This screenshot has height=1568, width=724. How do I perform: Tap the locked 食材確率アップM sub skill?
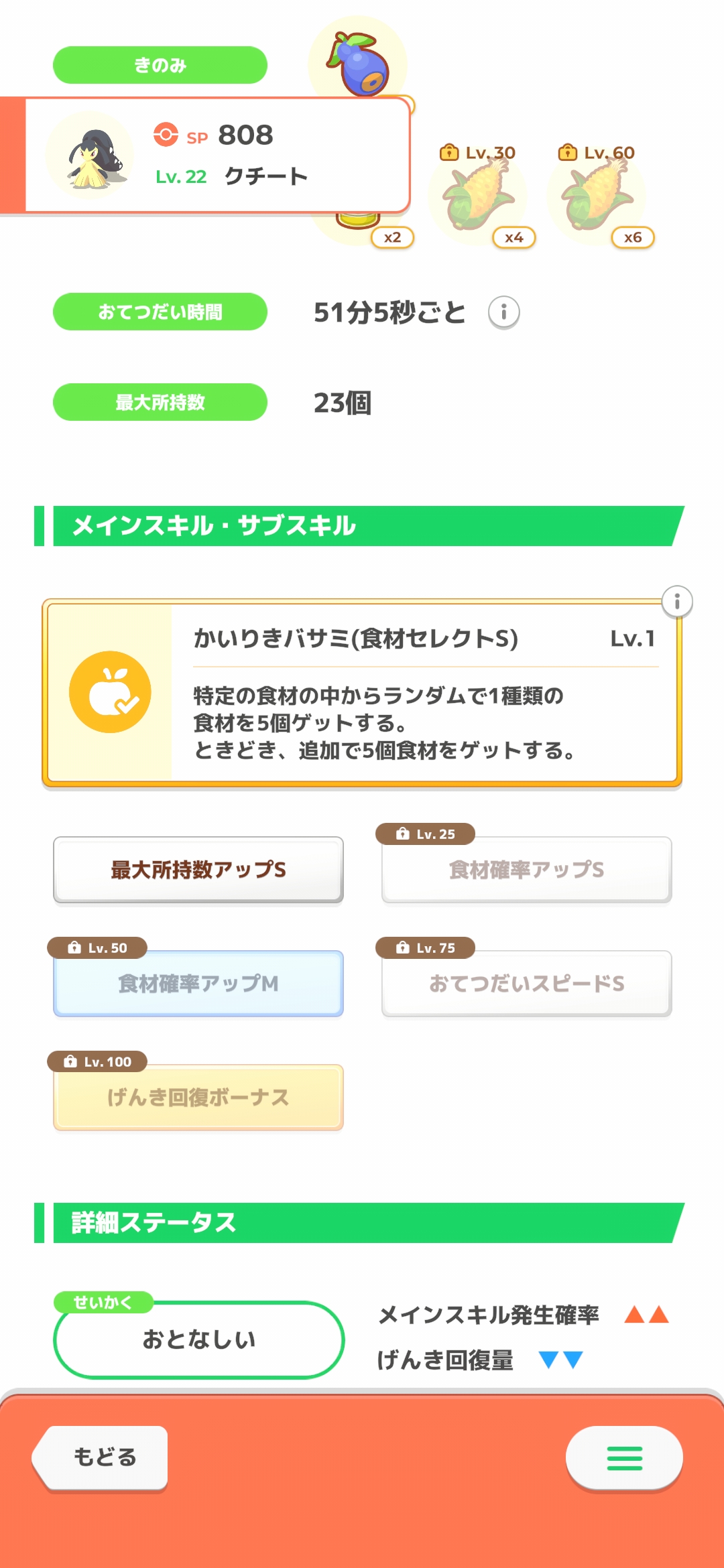coord(198,984)
